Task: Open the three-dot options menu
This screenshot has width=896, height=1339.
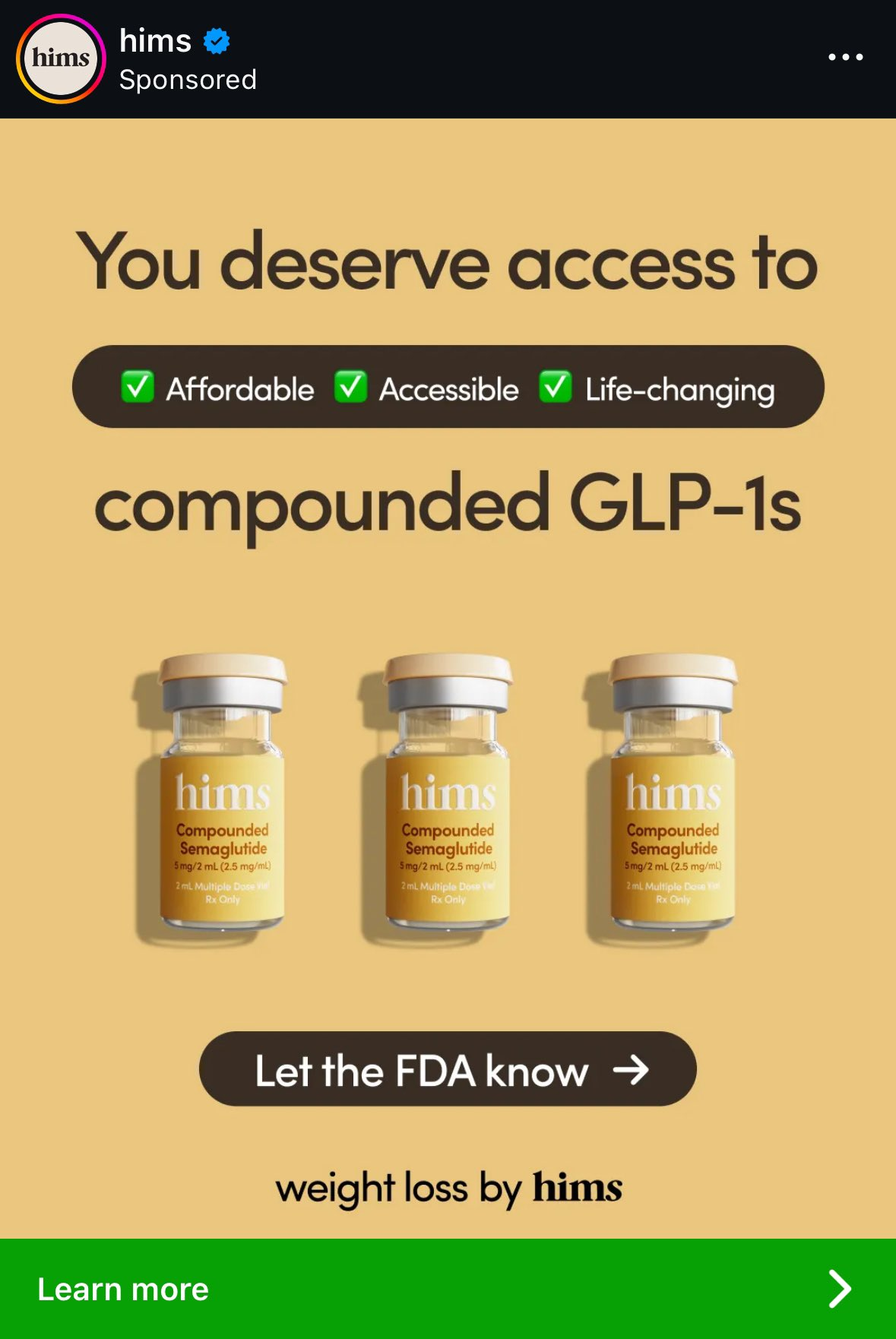Action: 845,57
